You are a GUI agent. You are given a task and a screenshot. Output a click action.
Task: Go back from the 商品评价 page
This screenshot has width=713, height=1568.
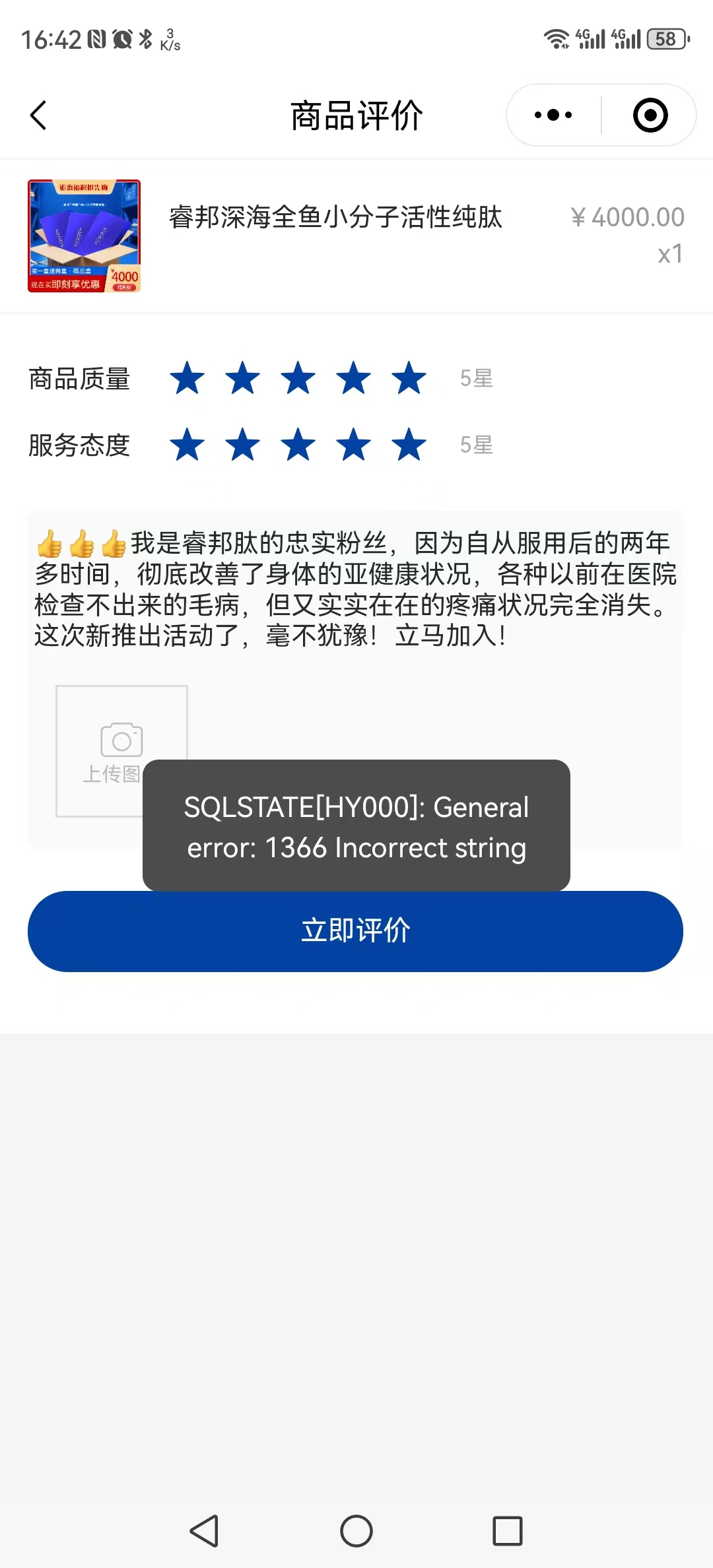pyautogui.click(x=38, y=115)
